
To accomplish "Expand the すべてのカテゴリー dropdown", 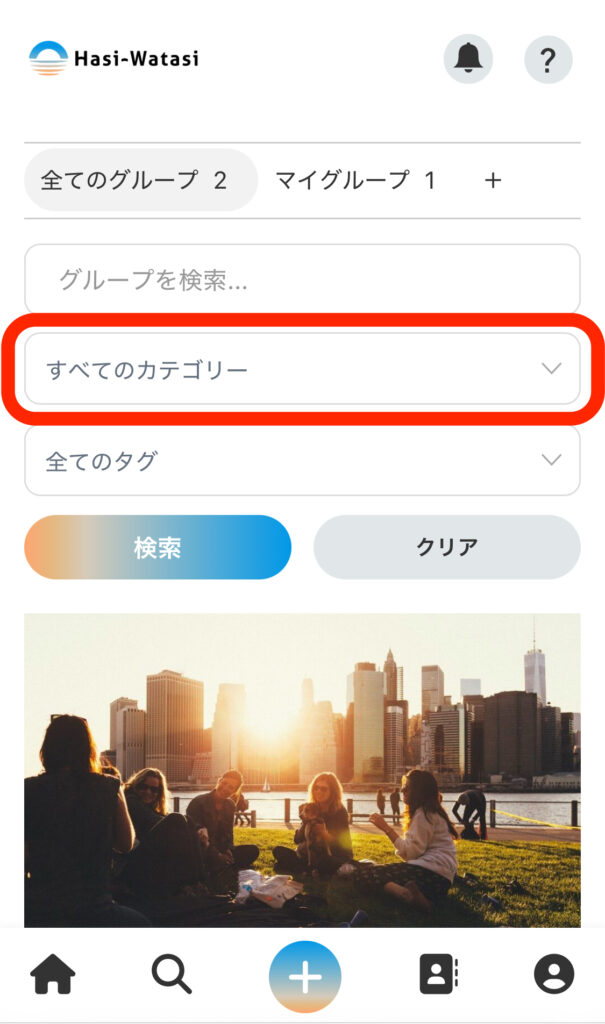I will click(x=302, y=369).
